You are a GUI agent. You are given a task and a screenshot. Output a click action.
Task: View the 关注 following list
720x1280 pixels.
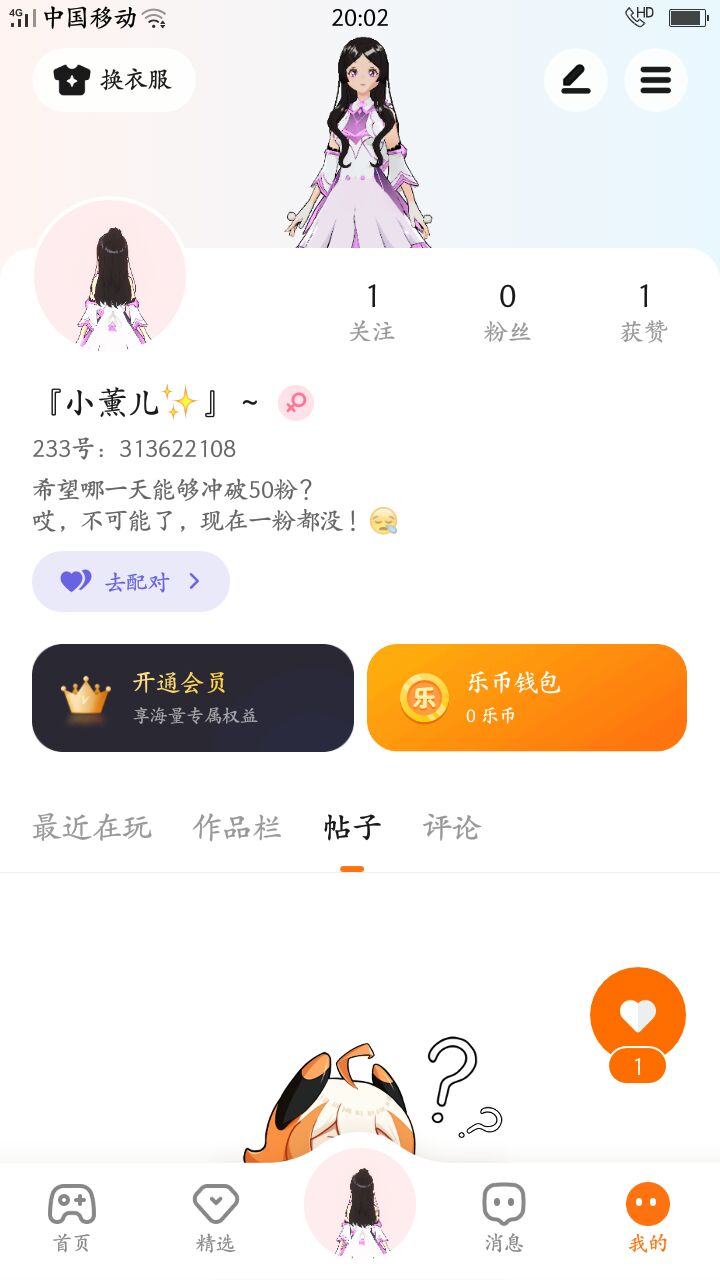pyautogui.click(x=372, y=312)
